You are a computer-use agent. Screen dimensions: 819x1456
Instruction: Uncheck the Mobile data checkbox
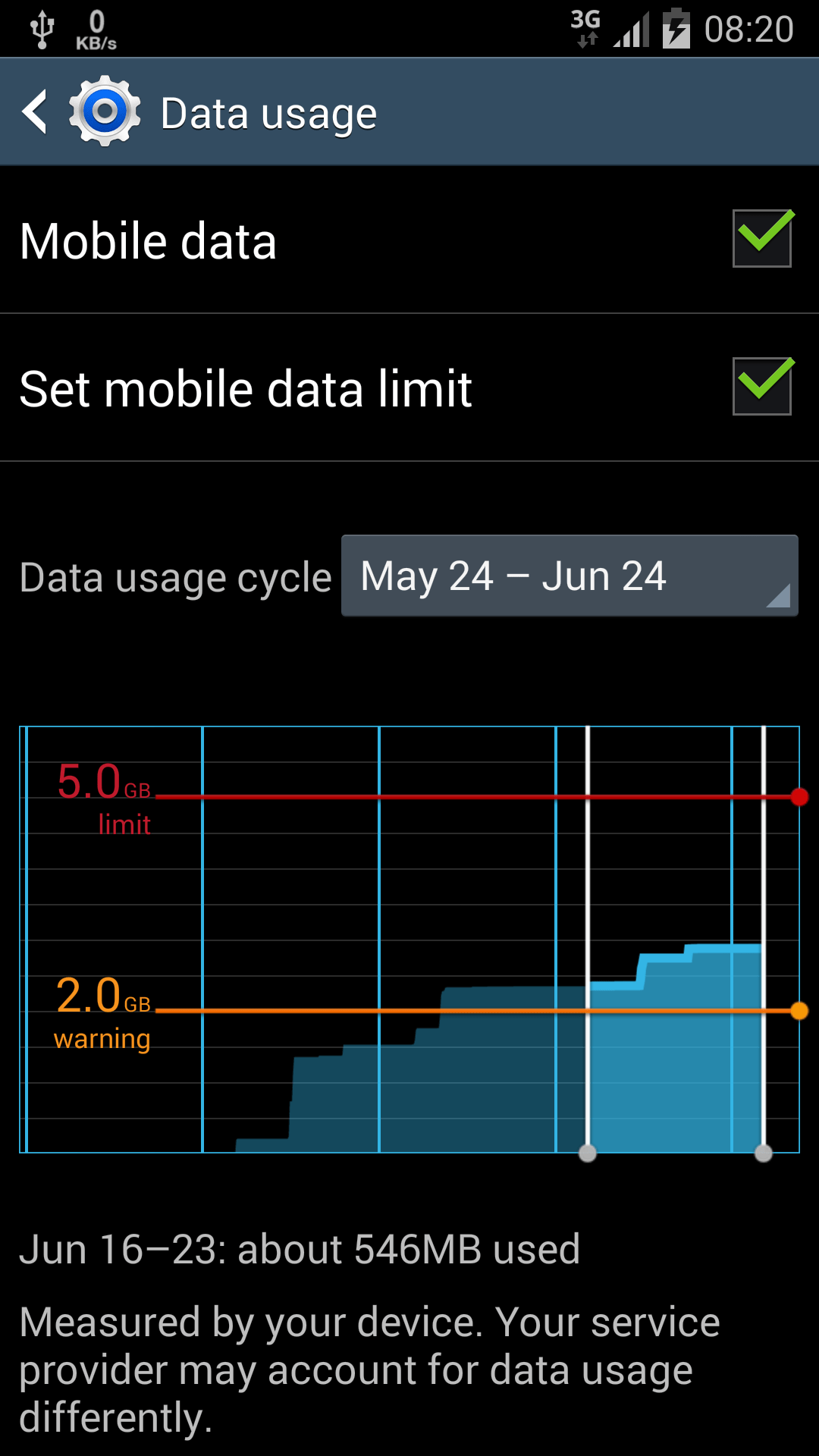click(761, 239)
